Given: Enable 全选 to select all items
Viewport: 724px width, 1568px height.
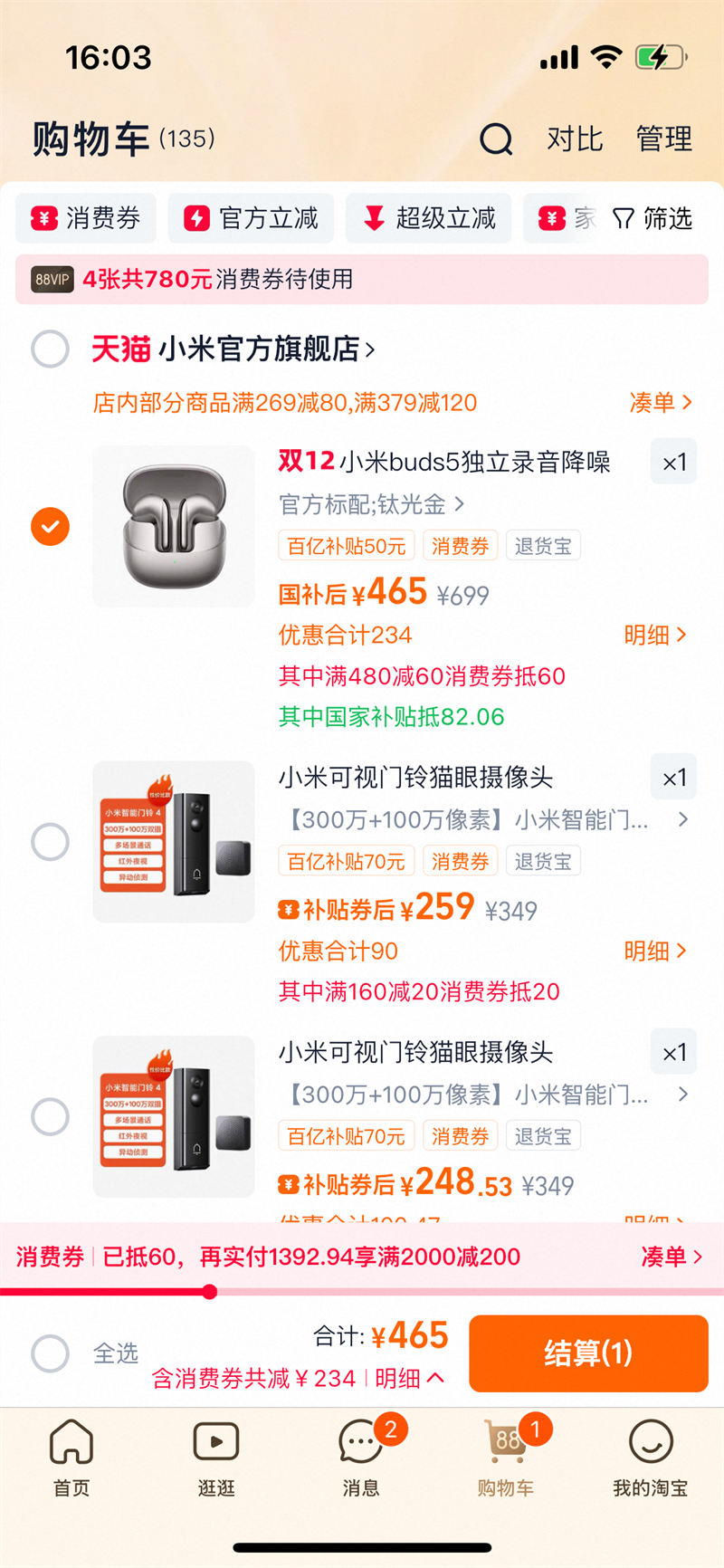Looking at the screenshot, I should click(50, 1353).
